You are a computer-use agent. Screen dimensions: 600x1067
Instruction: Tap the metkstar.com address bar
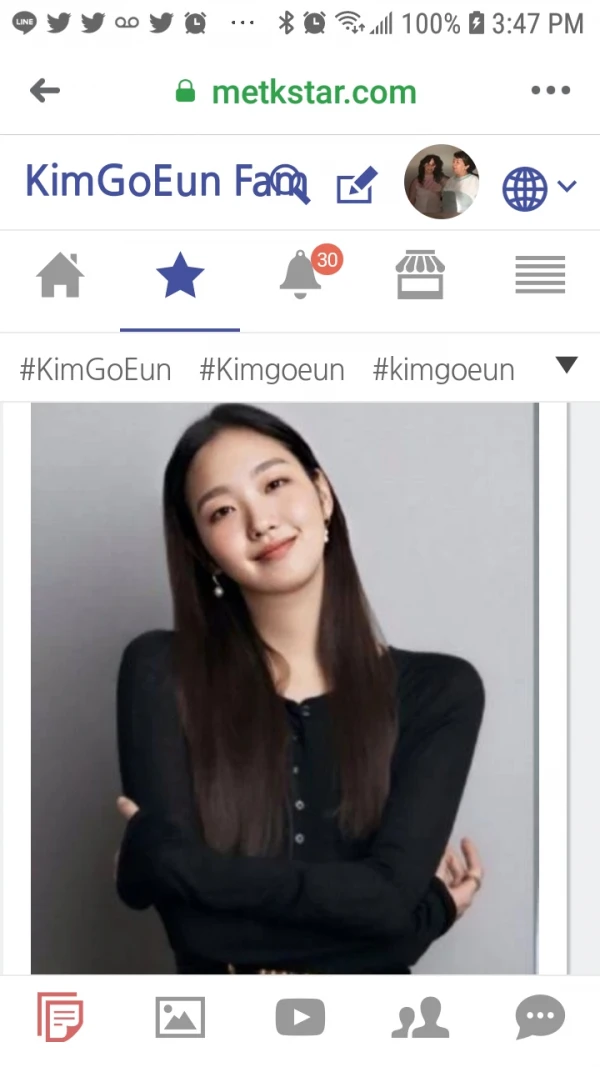coord(313,92)
